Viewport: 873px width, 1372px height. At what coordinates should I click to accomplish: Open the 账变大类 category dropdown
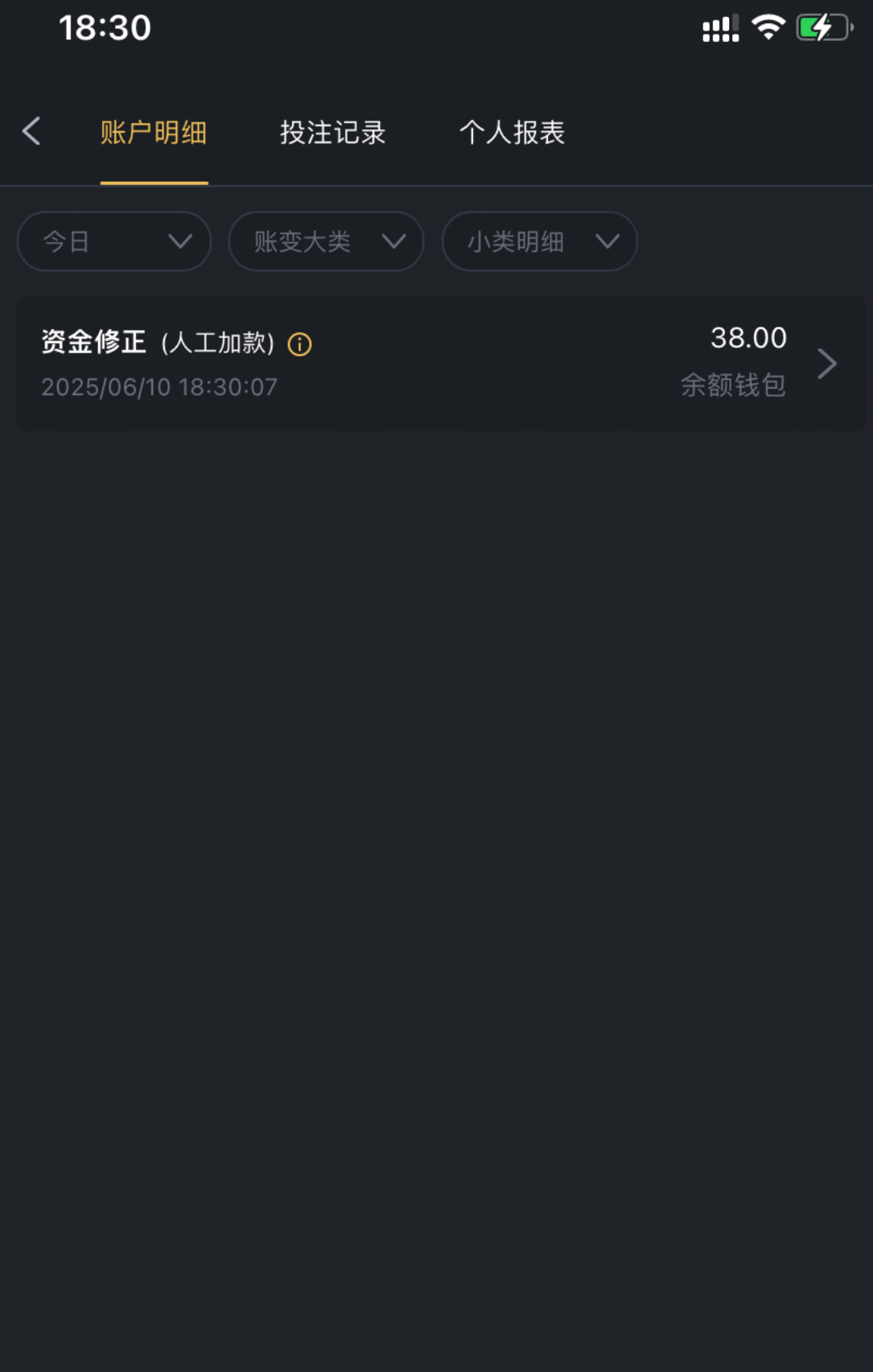(x=326, y=241)
